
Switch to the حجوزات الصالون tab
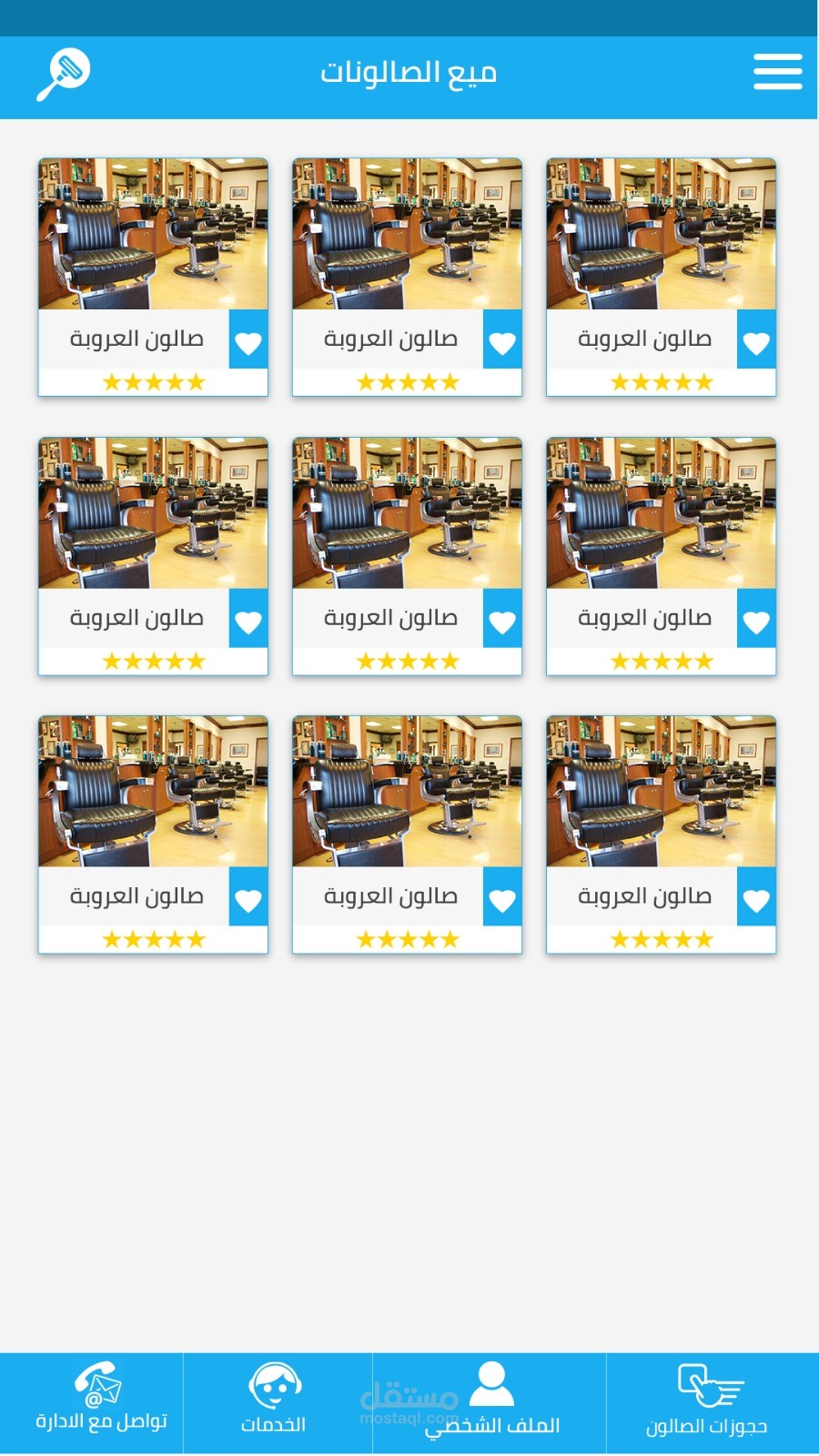point(708,1402)
